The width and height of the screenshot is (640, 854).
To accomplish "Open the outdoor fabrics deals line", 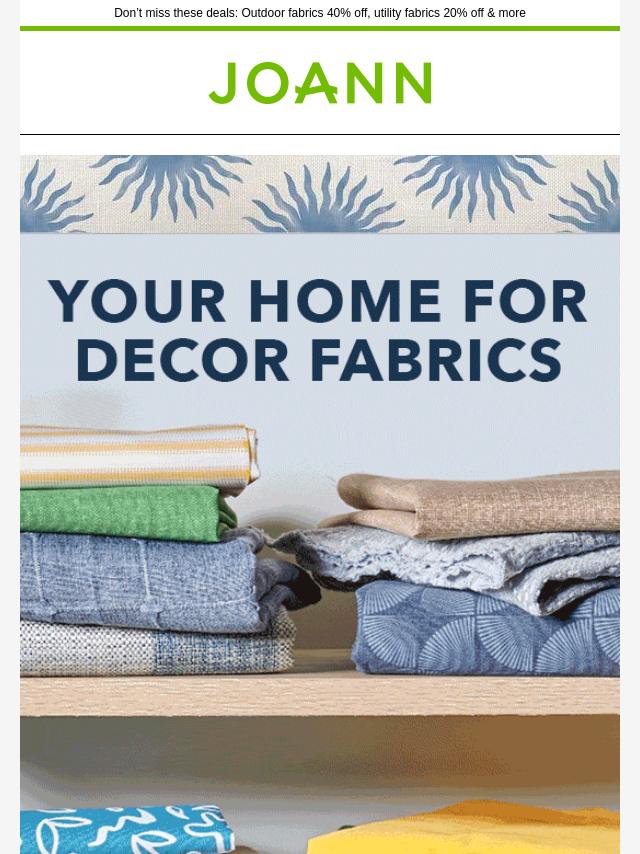I will [319, 13].
